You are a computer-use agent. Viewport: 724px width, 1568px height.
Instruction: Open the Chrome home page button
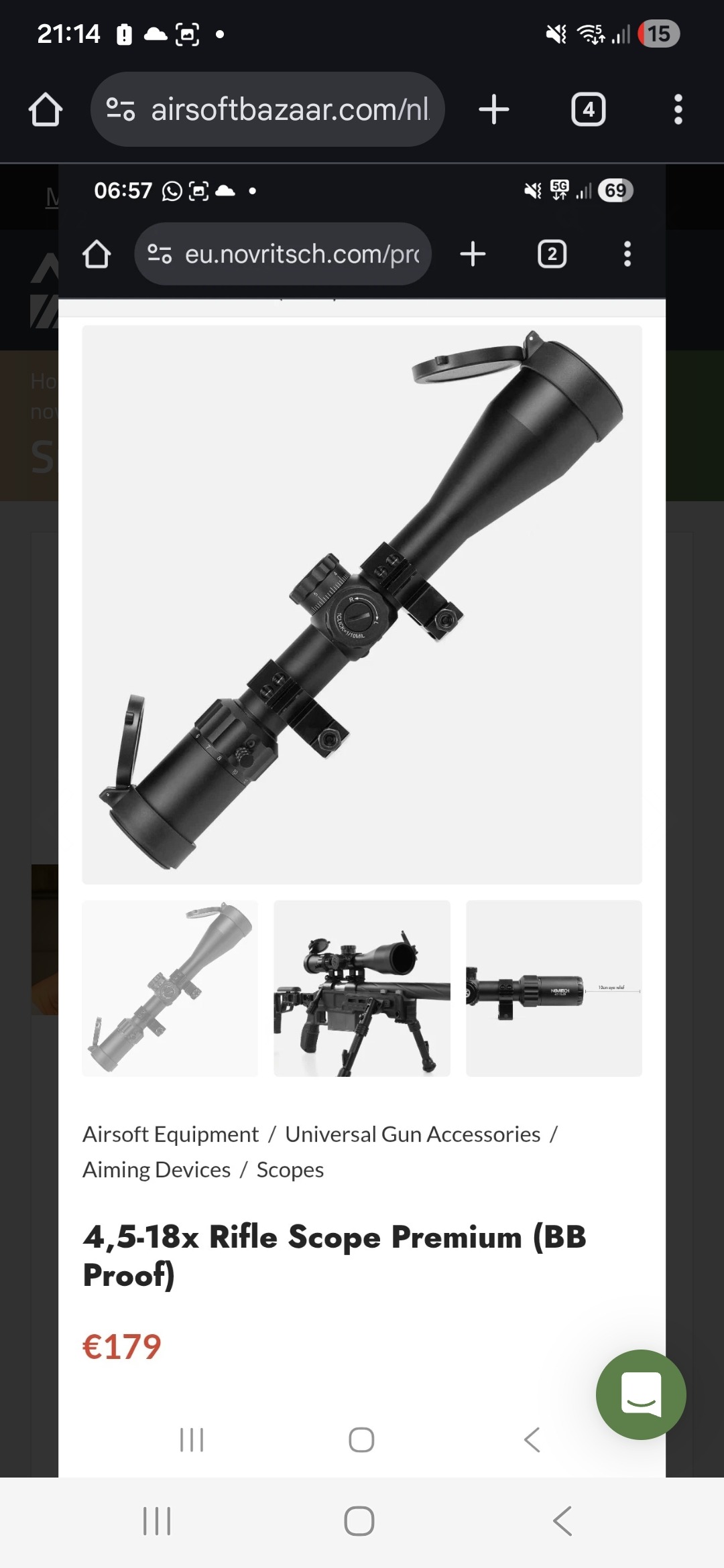(x=46, y=109)
